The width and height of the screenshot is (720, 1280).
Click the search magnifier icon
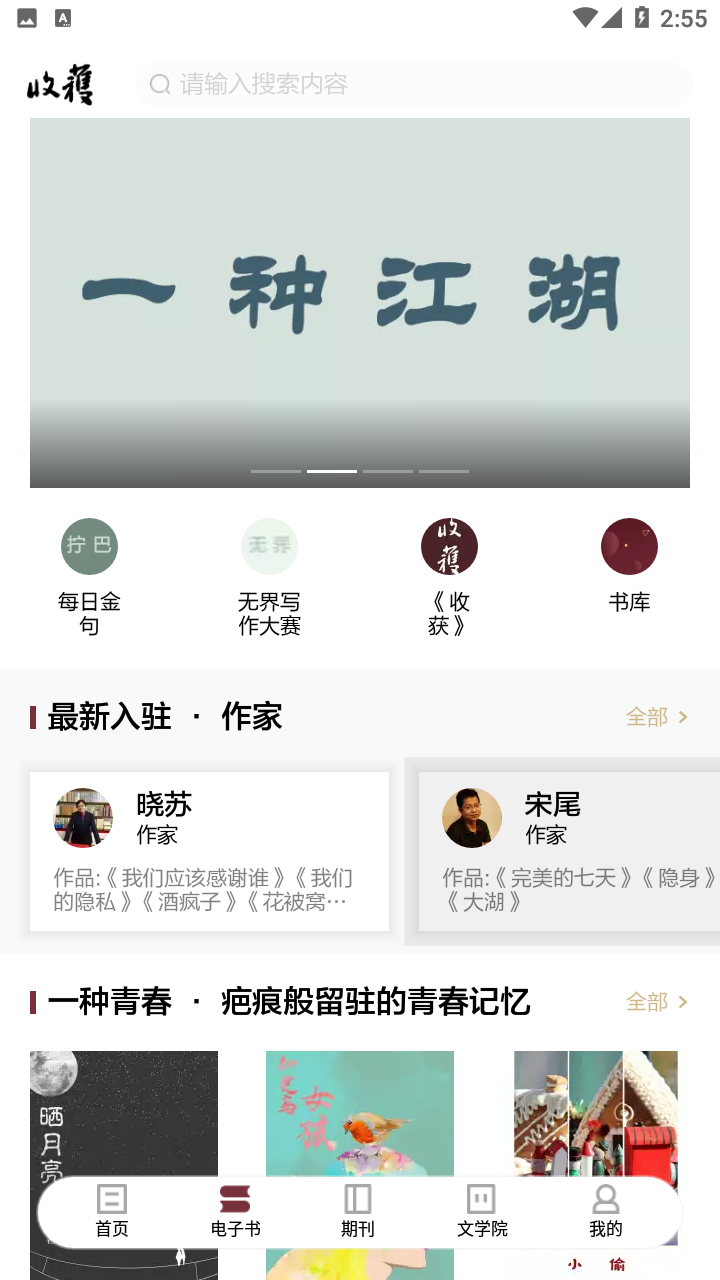(x=160, y=84)
